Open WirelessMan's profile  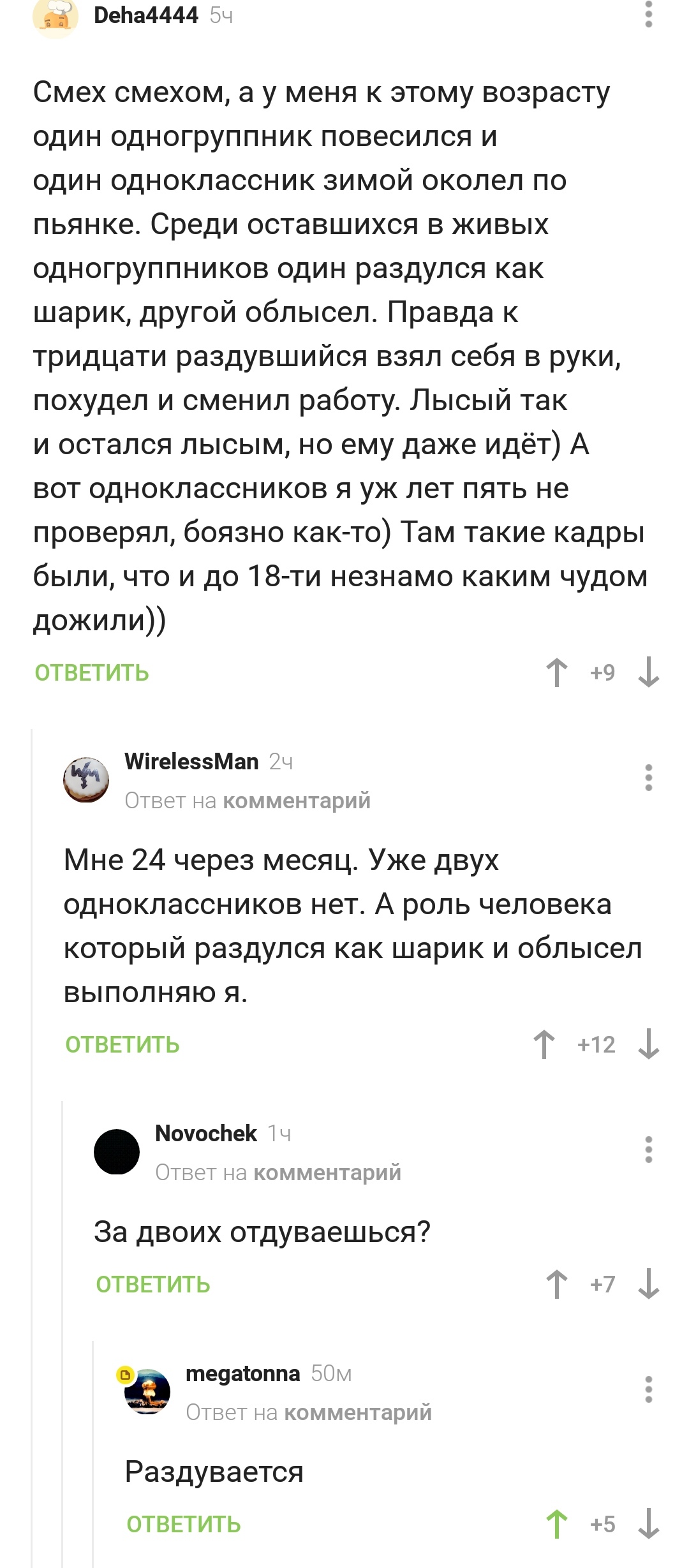click(x=191, y=761)
